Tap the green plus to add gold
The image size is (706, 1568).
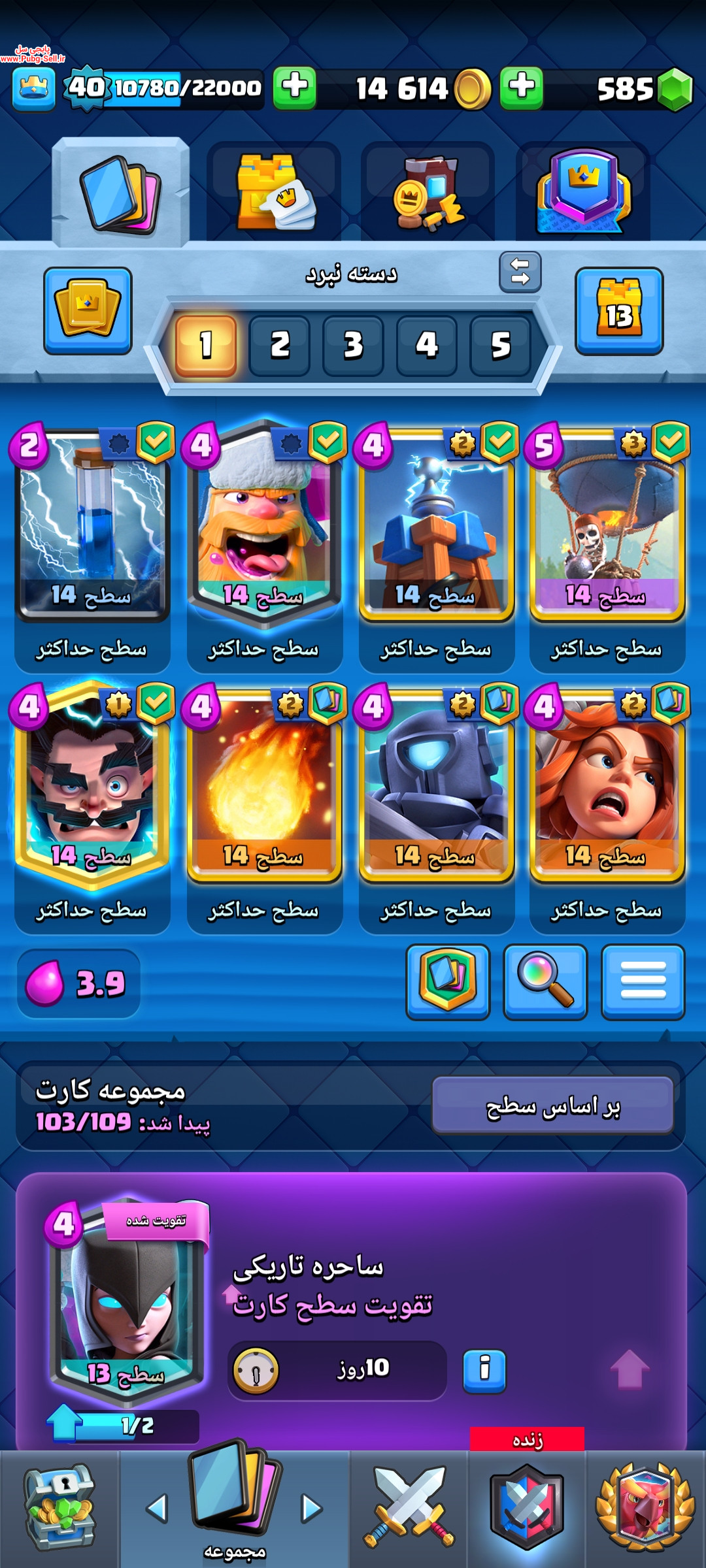click(521, 88)
